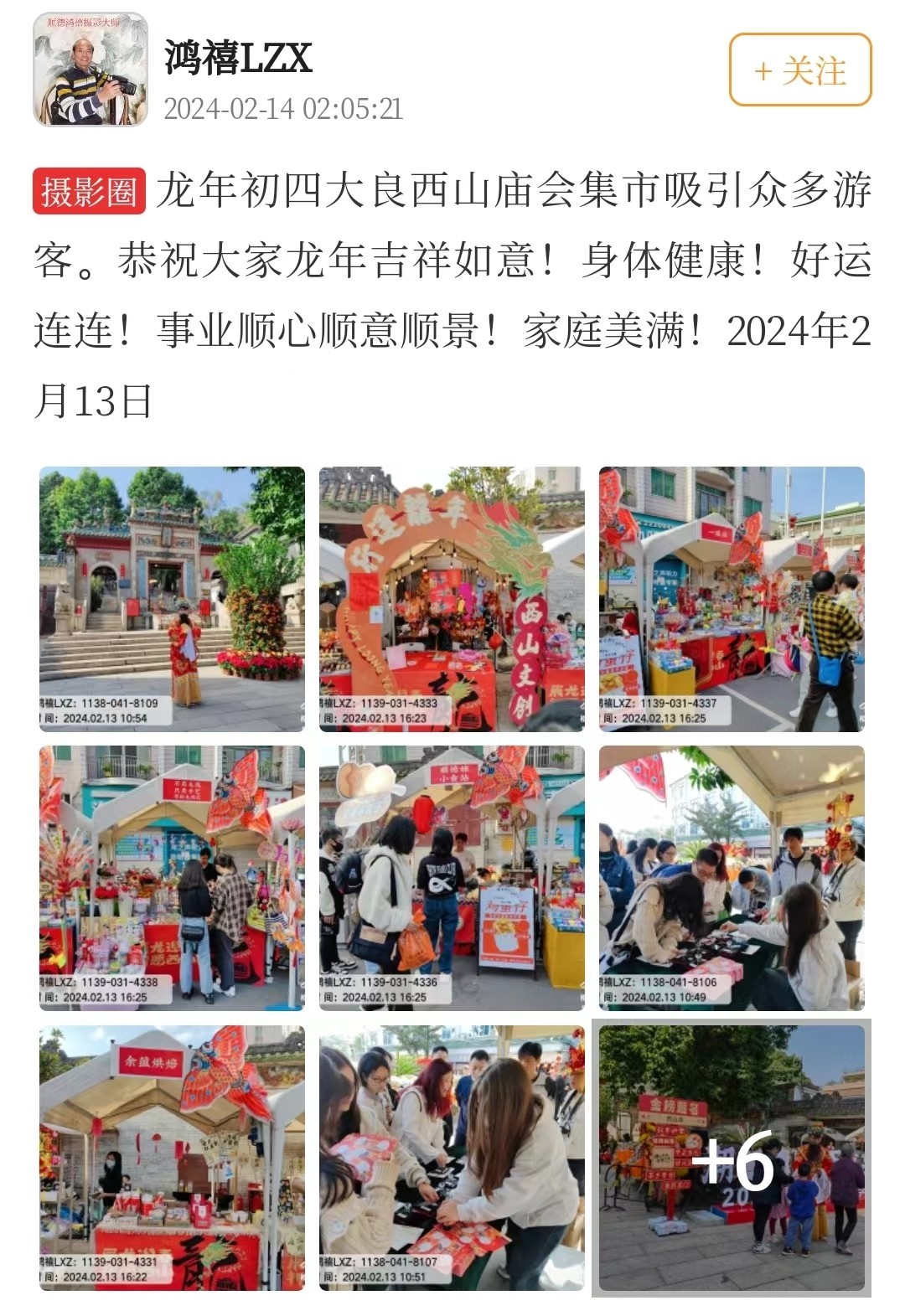This screenshot has width=905, height=1316.
Task: Show the +6 remaining photos
Action: point(732,1157)
